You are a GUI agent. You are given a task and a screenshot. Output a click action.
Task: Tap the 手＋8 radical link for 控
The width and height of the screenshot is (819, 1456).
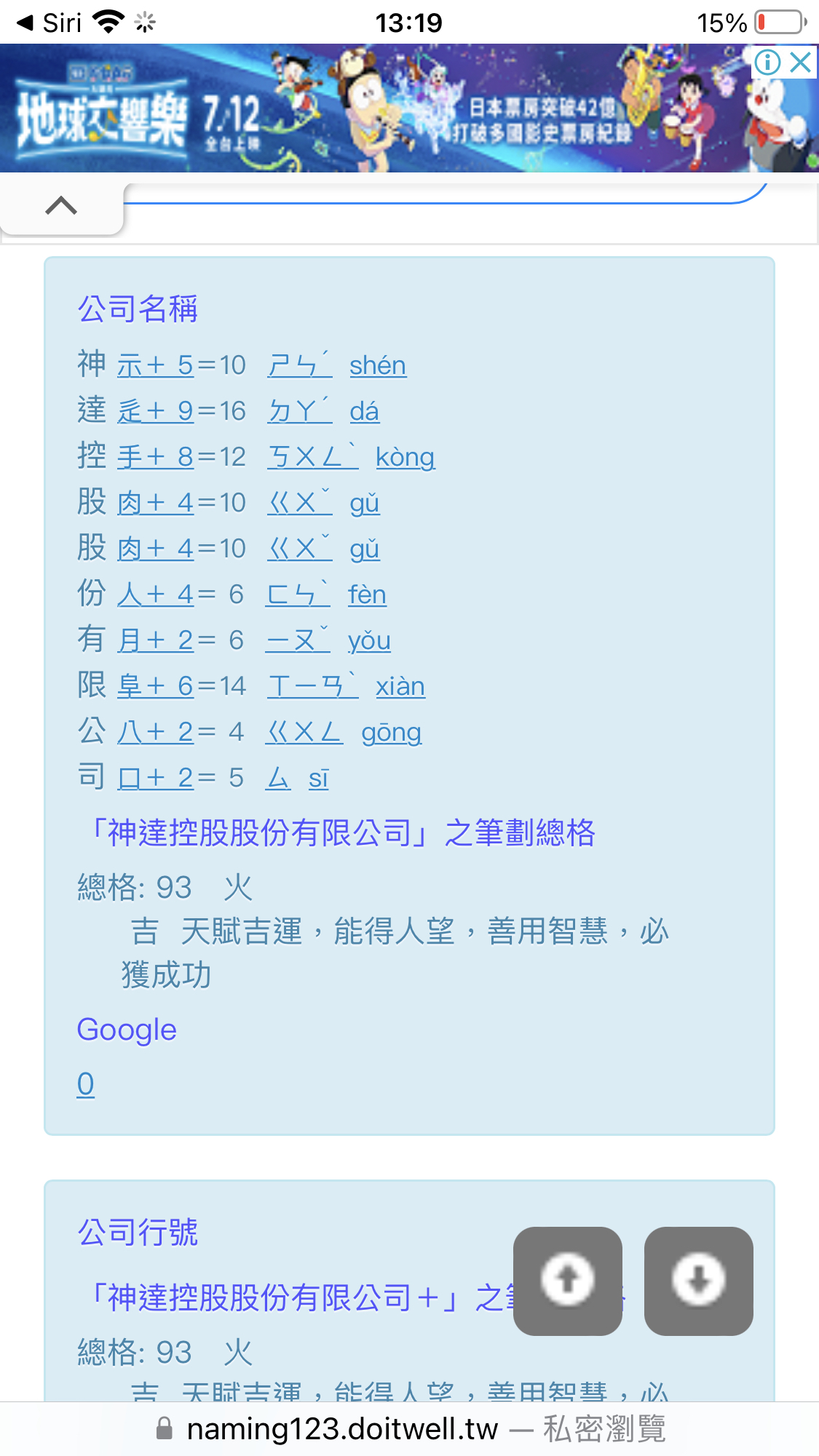click(x=154, y=457)
